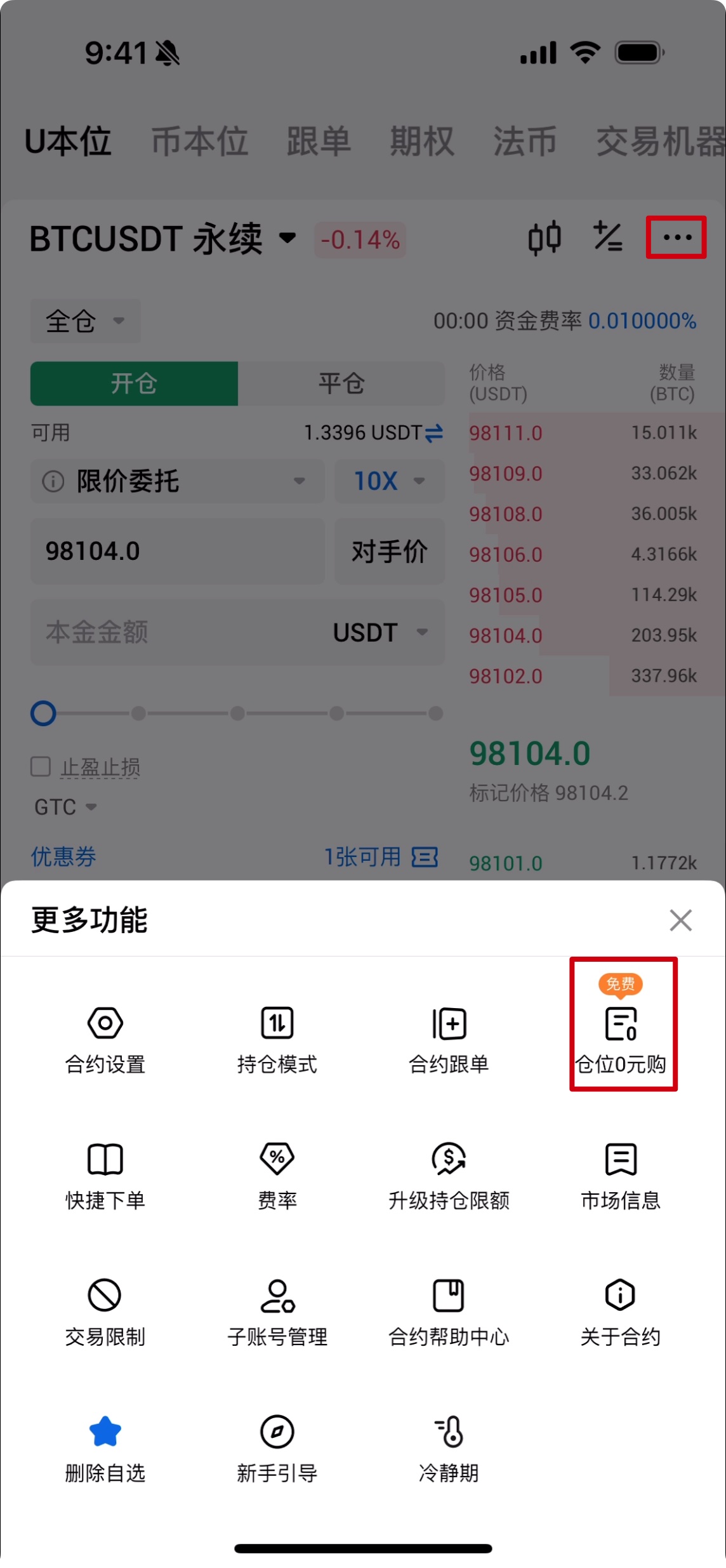Viewport: 726px width, 1568px height.
Task: Start the 新手引导 beginner guide
Action: (x=277, y=1448)
